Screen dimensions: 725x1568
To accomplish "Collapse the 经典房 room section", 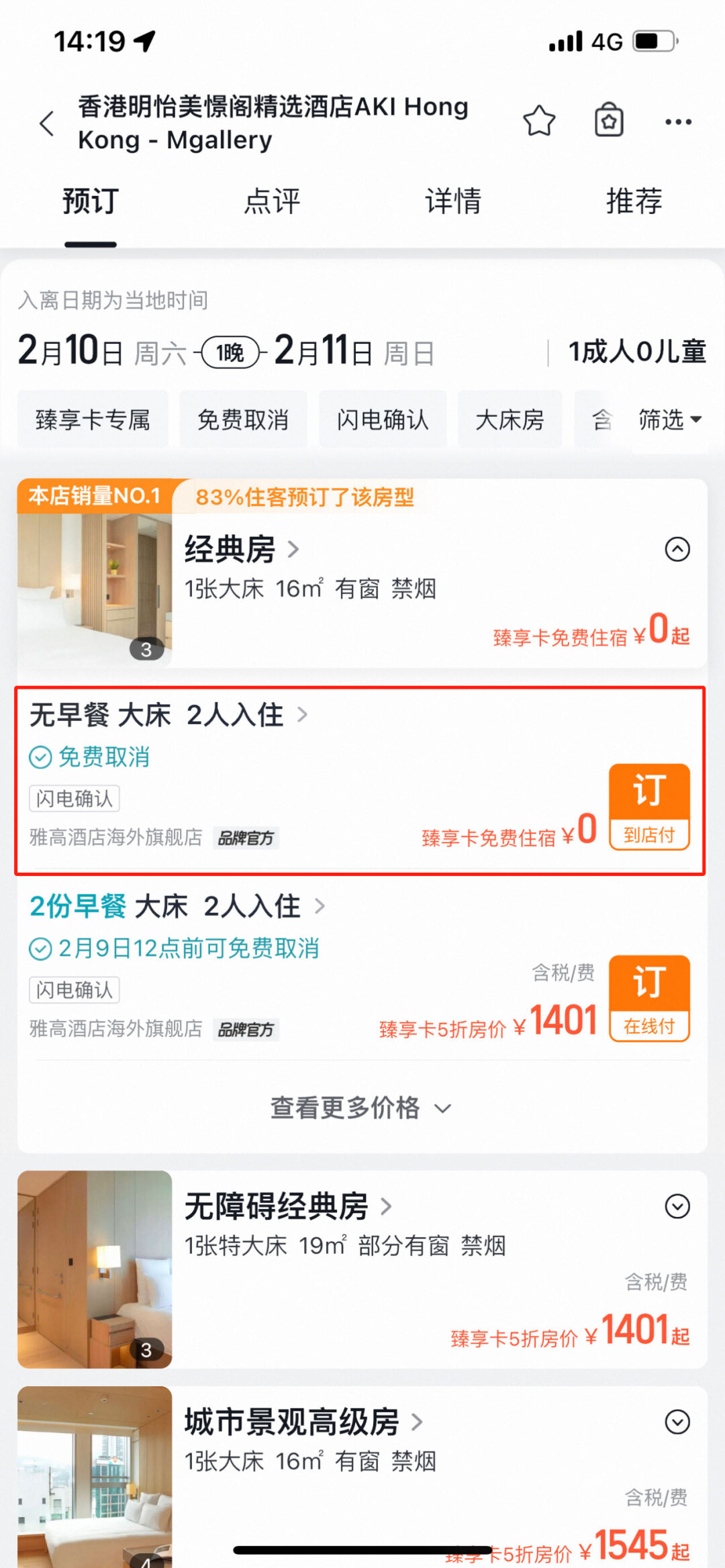I will [x=677, y=549].
